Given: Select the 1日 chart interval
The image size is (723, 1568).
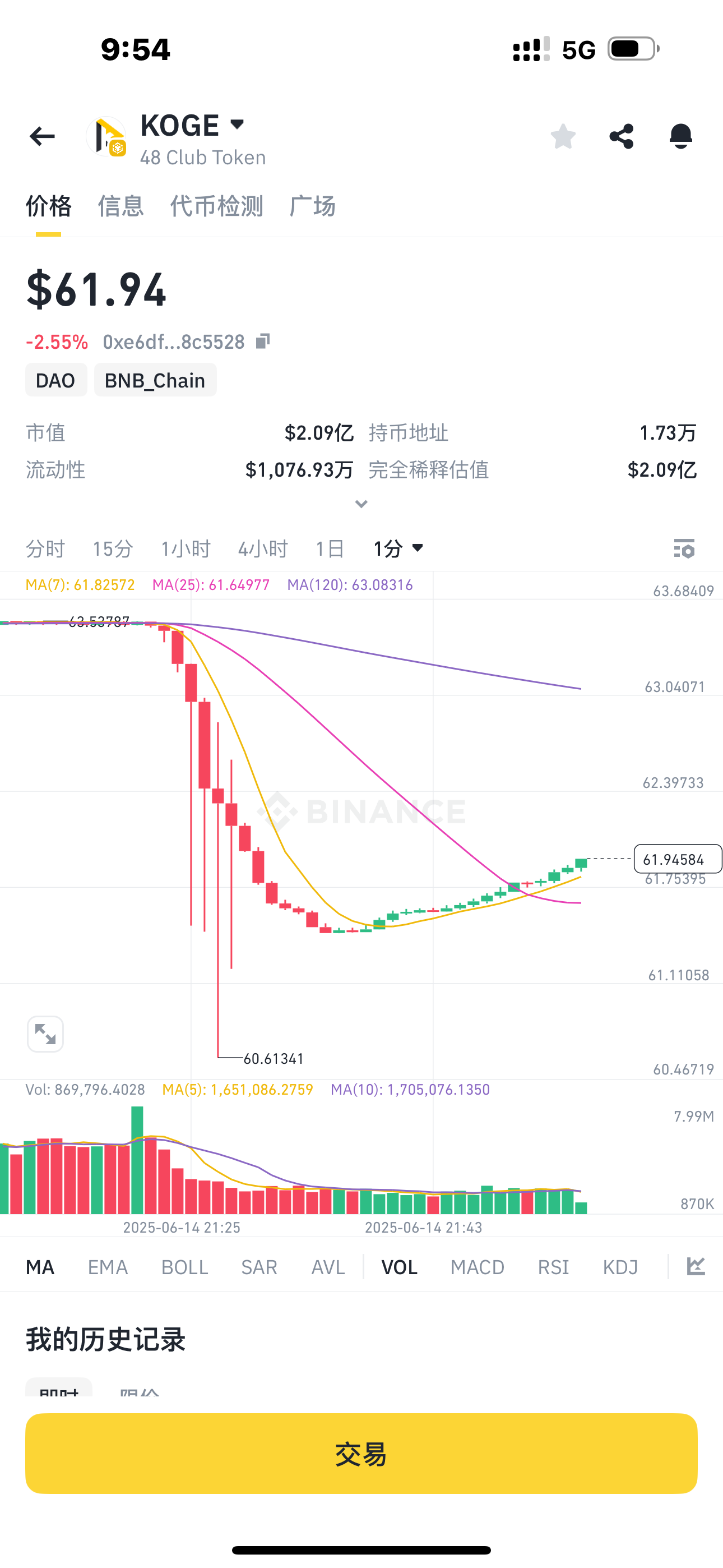Looking at the screenshot, I should [x=330, y=549].
